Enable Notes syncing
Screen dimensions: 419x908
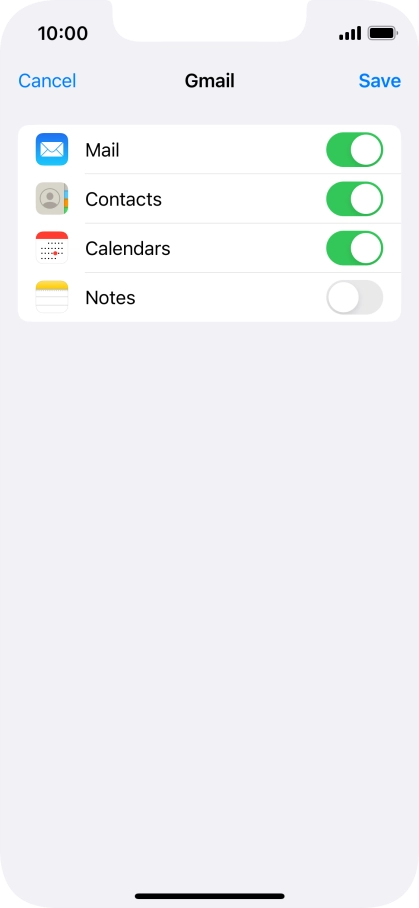(x=355, y=297)
